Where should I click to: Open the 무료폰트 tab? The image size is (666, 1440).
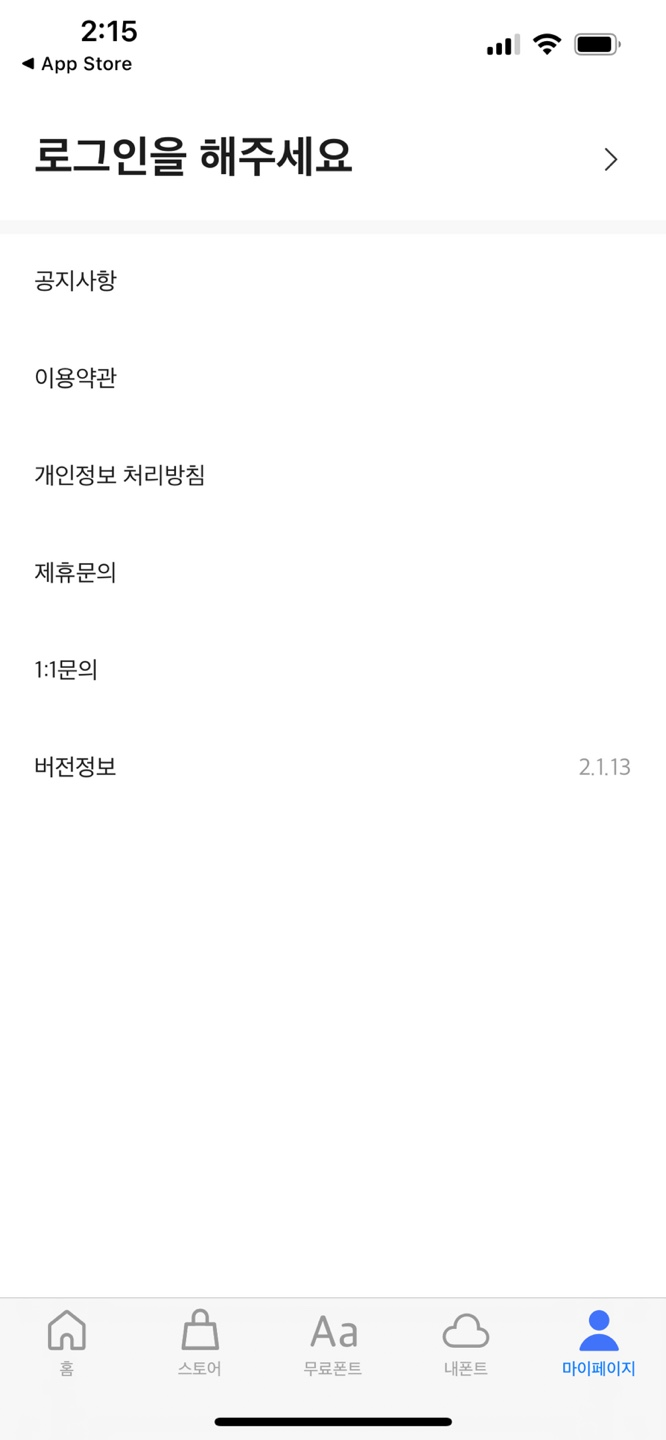click(x=333, y=1343)
